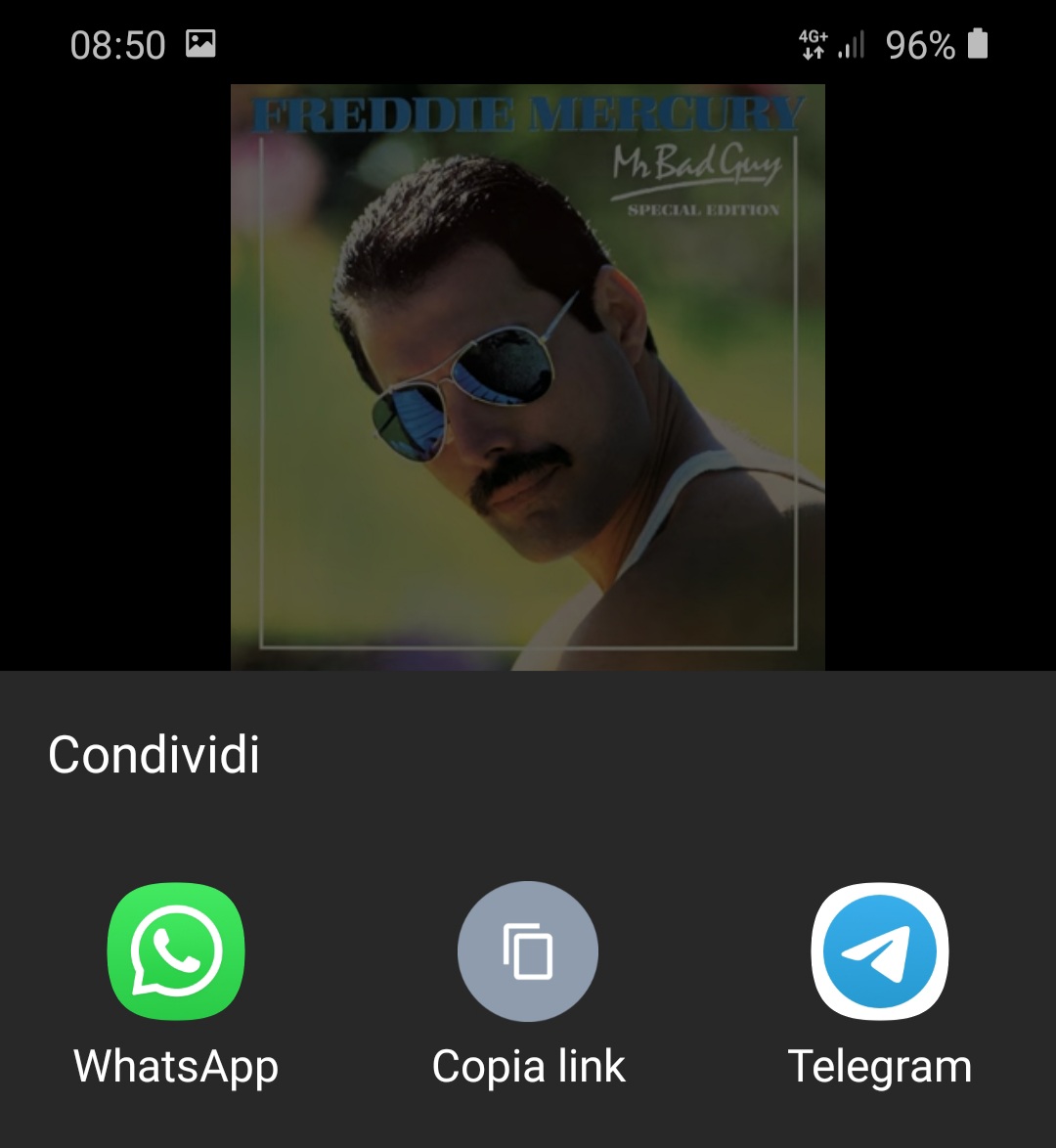Screen dimensions: 1056x1148
Task: Share via WhatsApp
Action: click(x=176, y=951)
